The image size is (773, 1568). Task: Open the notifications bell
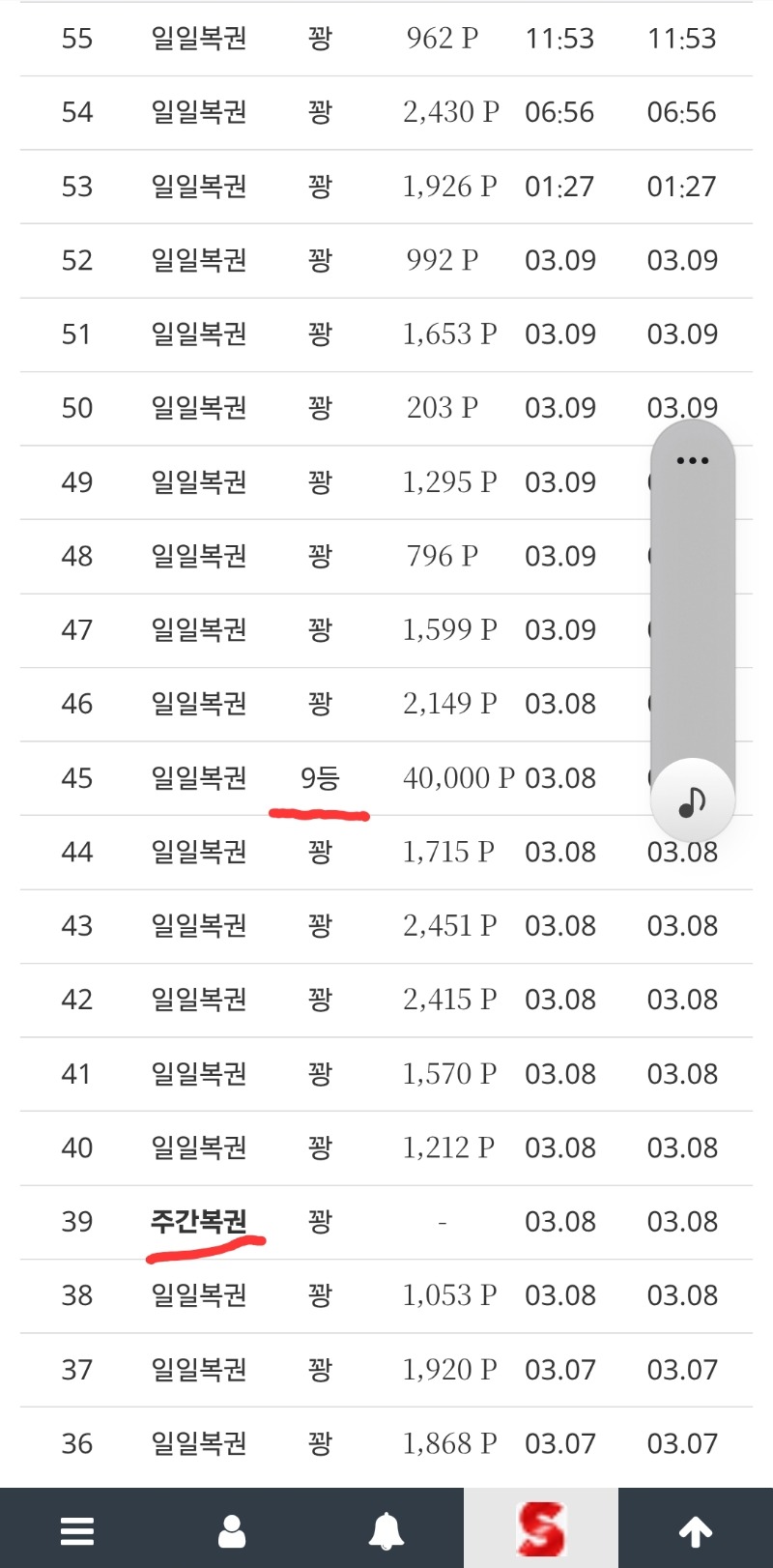(x=386, y=1531)
